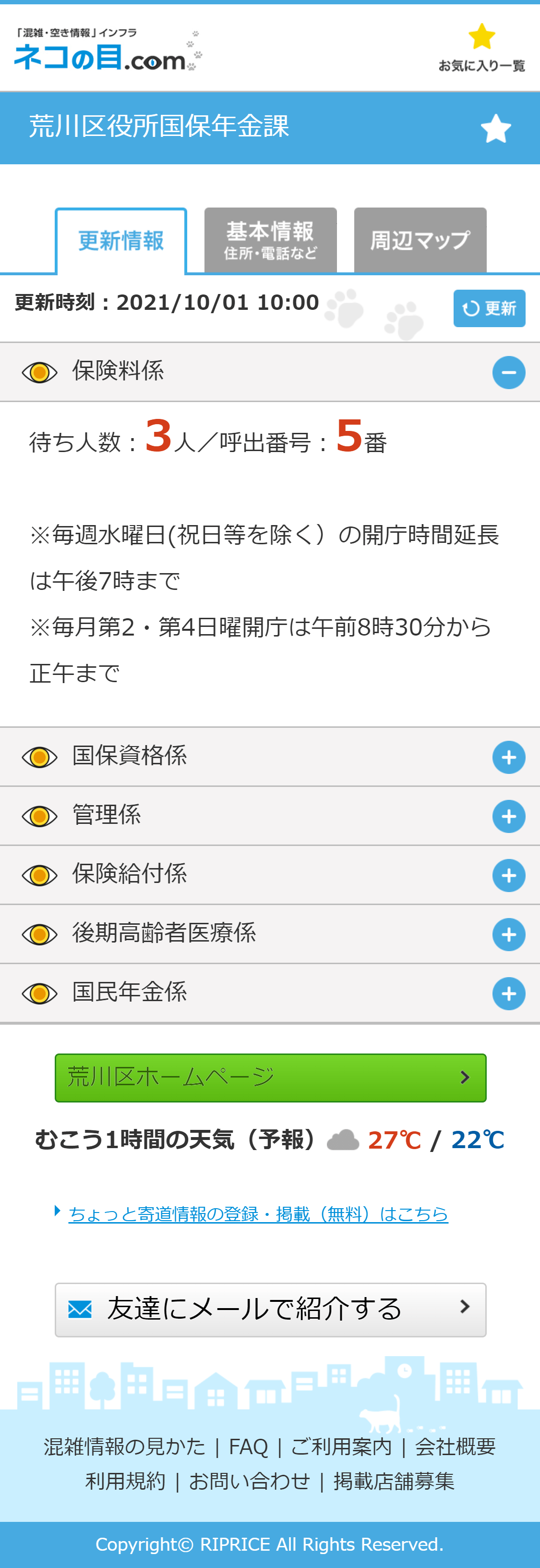540x1568 pixels.
Task: Open 混雑情報の見かた in the footer
Action: coord(125,1446)
